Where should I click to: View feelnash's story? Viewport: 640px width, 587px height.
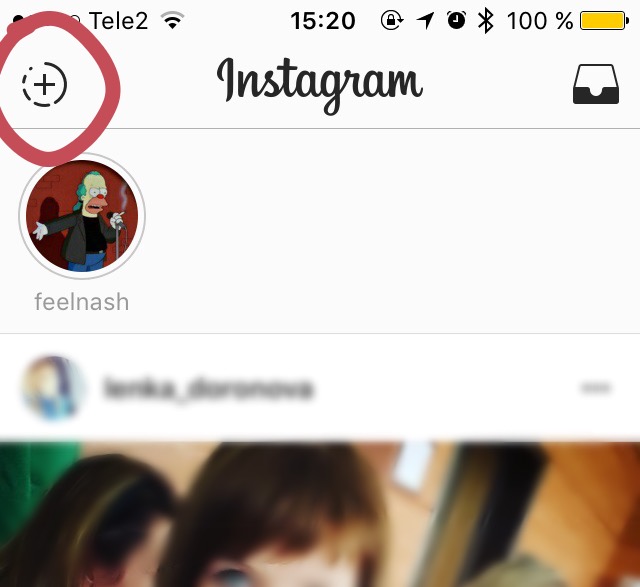82,218
